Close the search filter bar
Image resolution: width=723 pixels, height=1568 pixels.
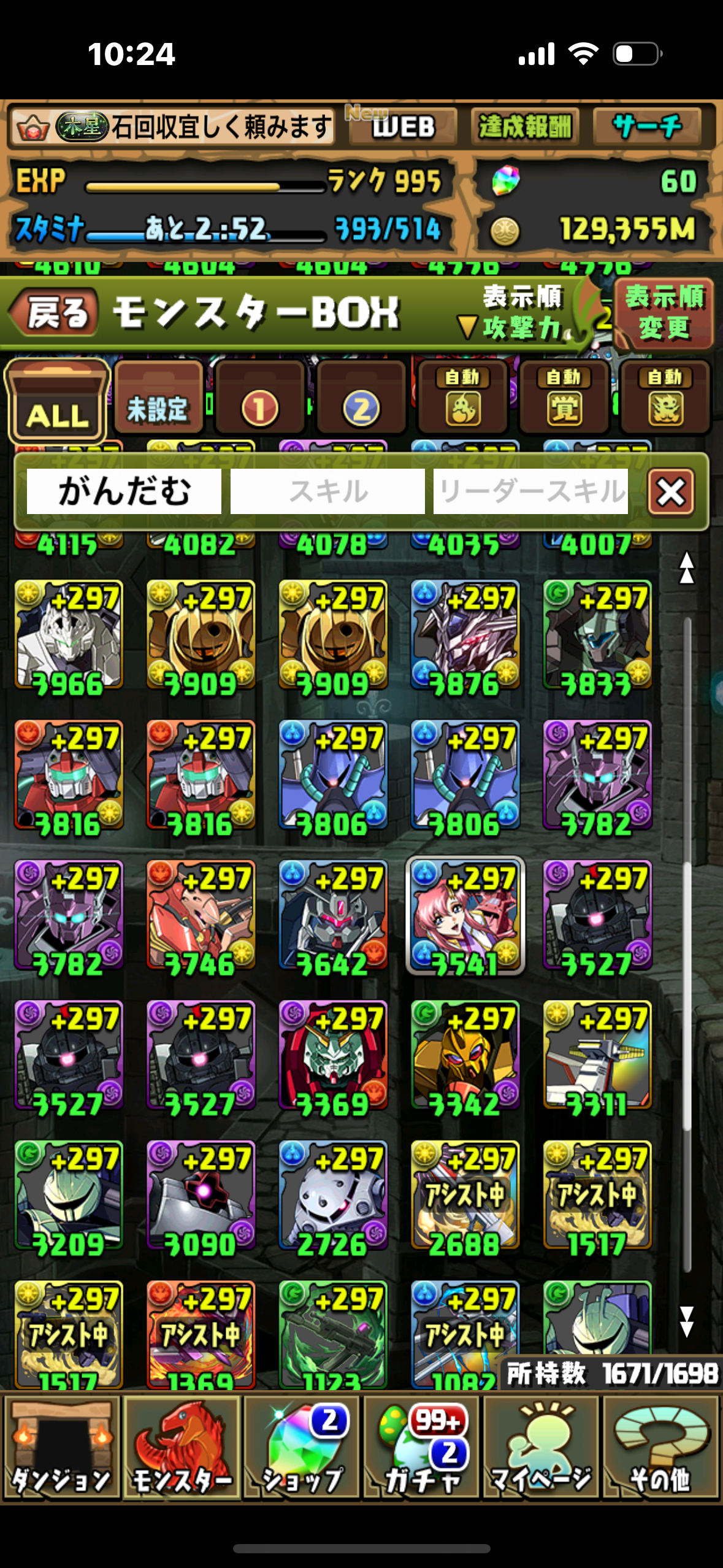coord(671,491)
